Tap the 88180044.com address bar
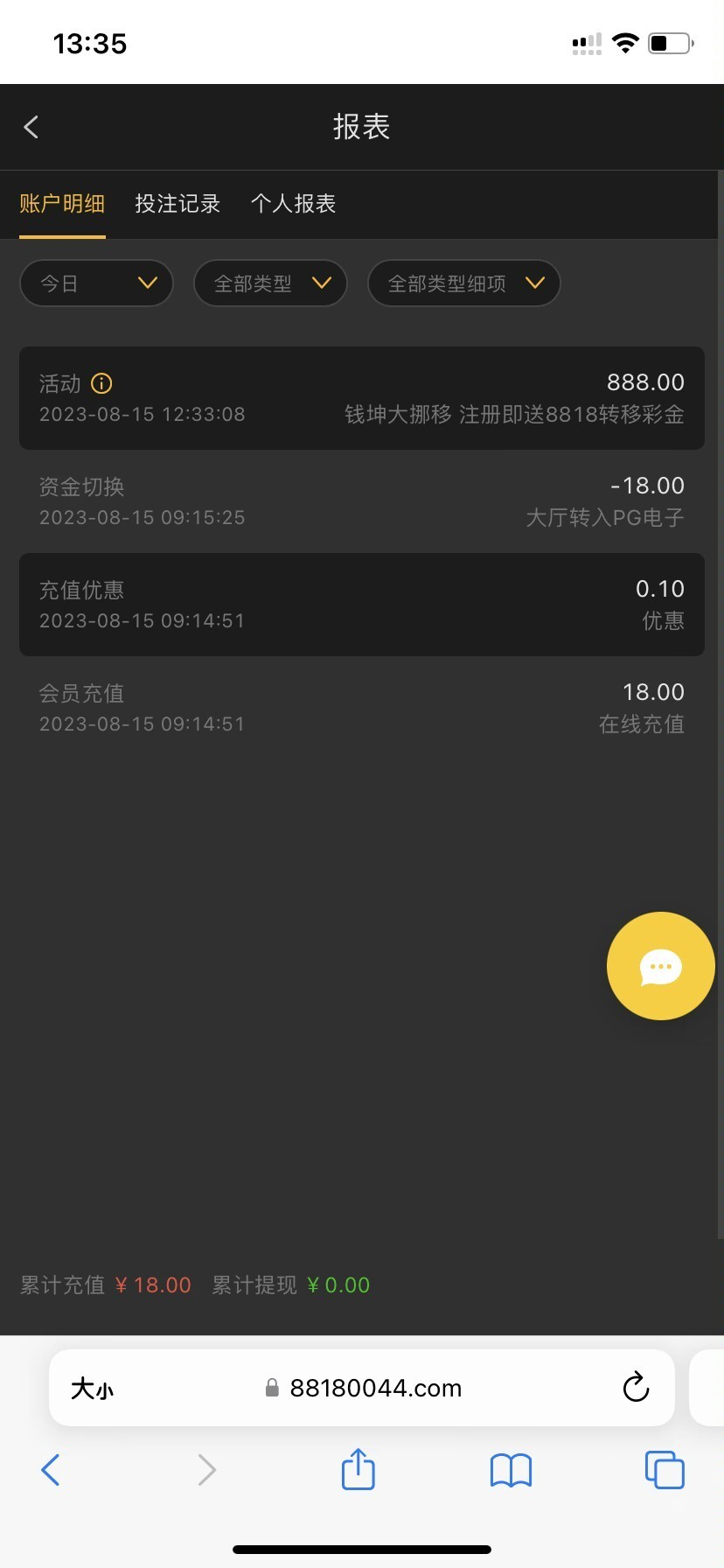The width and height of the screenshot is (724, 1568). [374, 1388]
